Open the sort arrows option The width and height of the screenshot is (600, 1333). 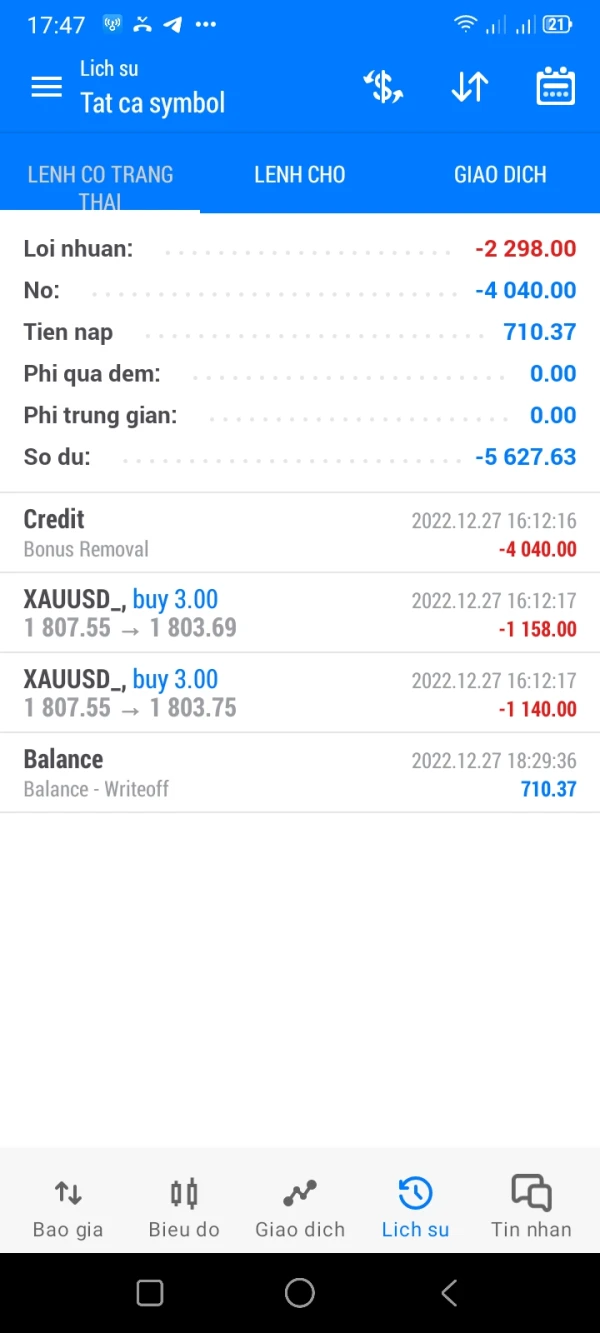tap(469, 87)
